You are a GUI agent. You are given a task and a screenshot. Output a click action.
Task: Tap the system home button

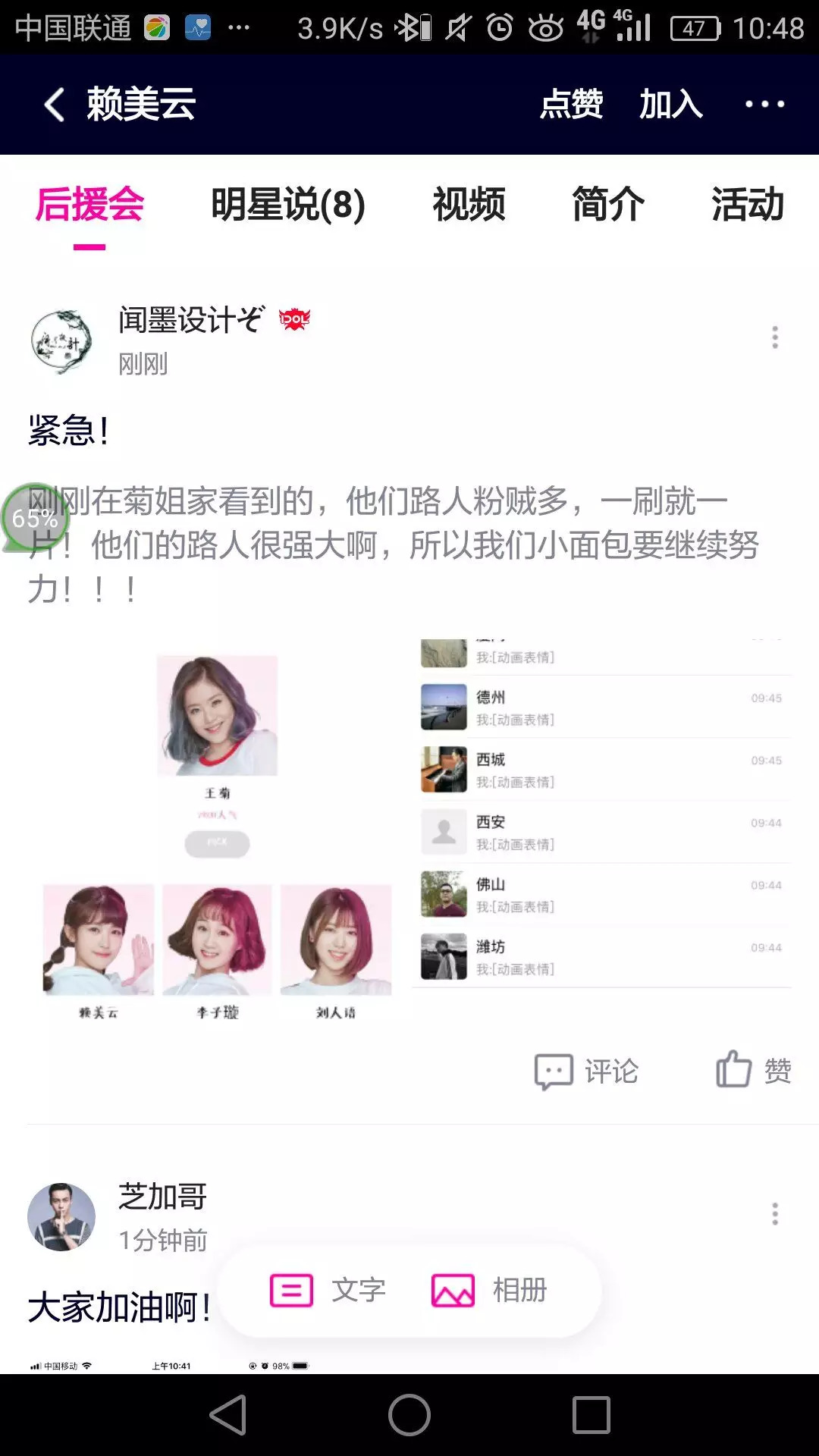[x=409, y=1415]
